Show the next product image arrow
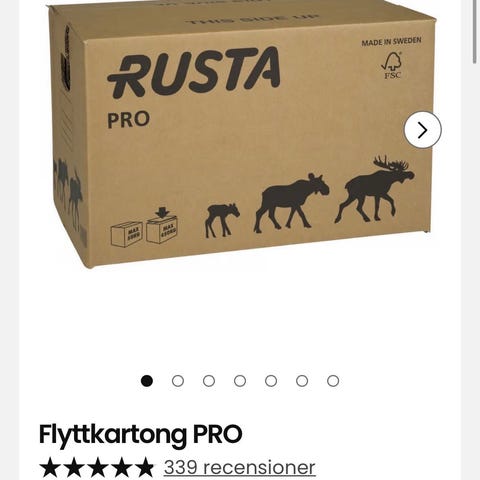 (x=423, y=130)
